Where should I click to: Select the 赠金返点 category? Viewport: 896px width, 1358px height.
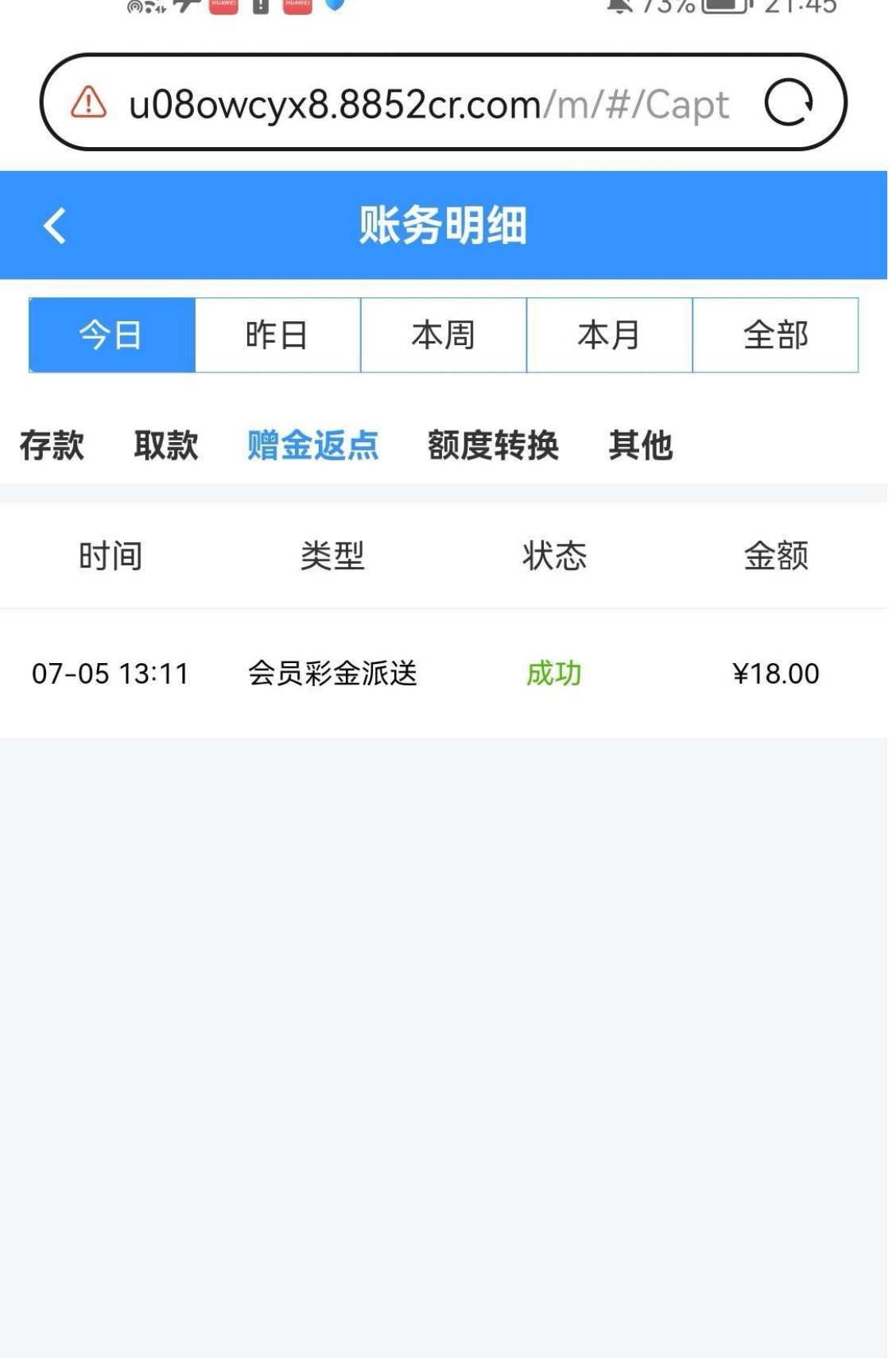tap(312, 445)
